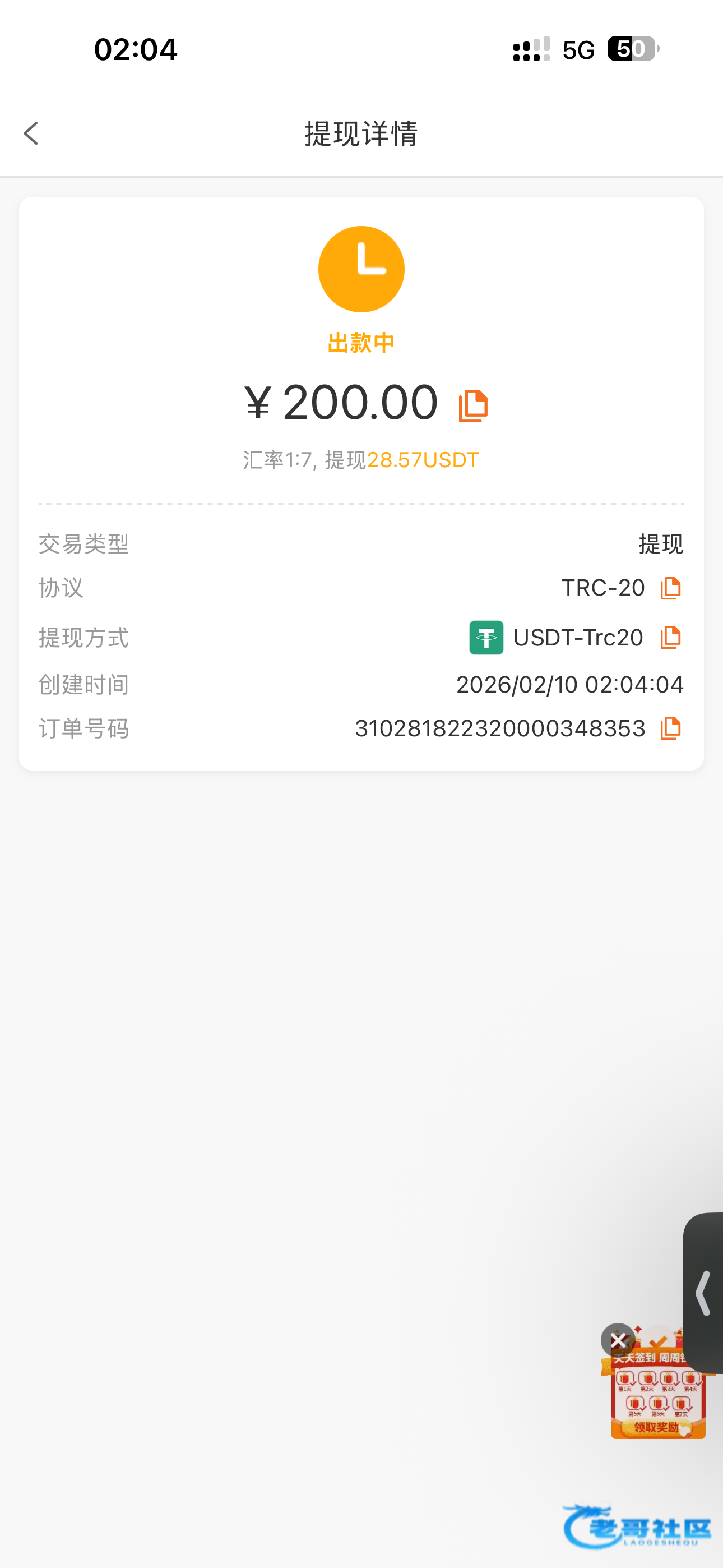723x1568 pixels.
Task: Go back from the withdrawal details page
Action: coord(31,133)
